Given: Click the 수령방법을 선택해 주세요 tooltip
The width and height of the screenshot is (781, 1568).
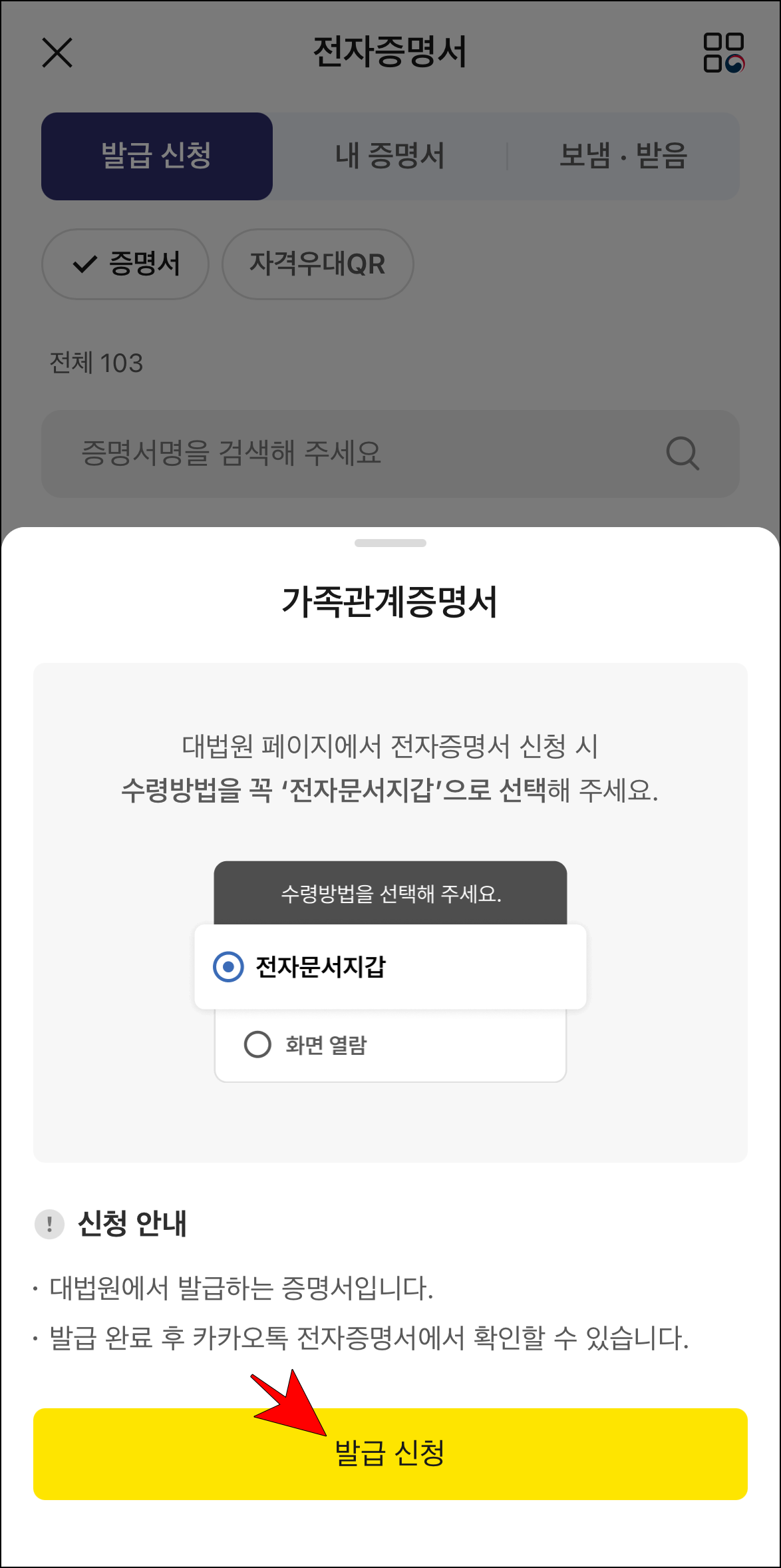Looking at the screenshot, I should point(390,894).
